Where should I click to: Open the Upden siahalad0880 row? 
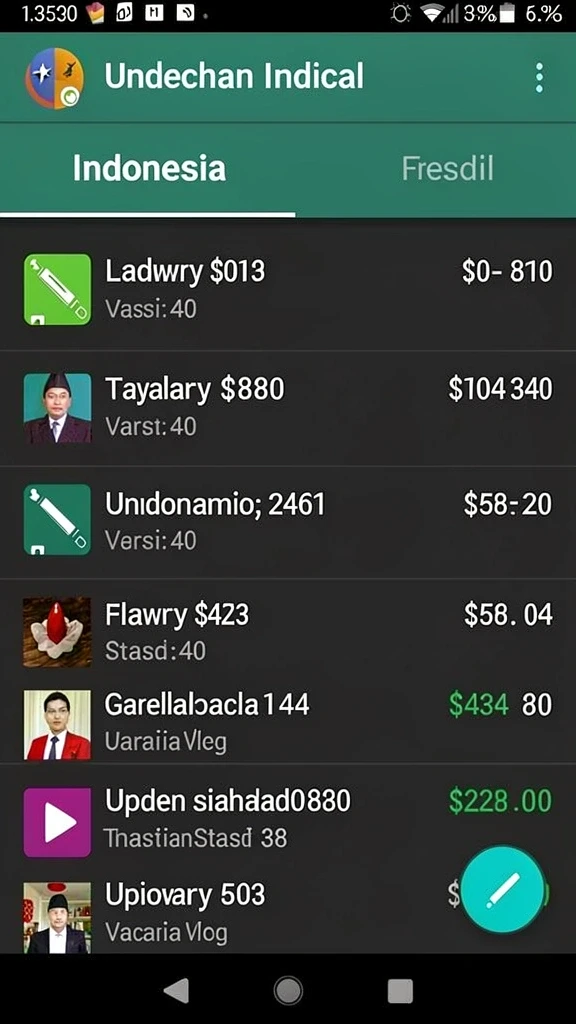288,820
